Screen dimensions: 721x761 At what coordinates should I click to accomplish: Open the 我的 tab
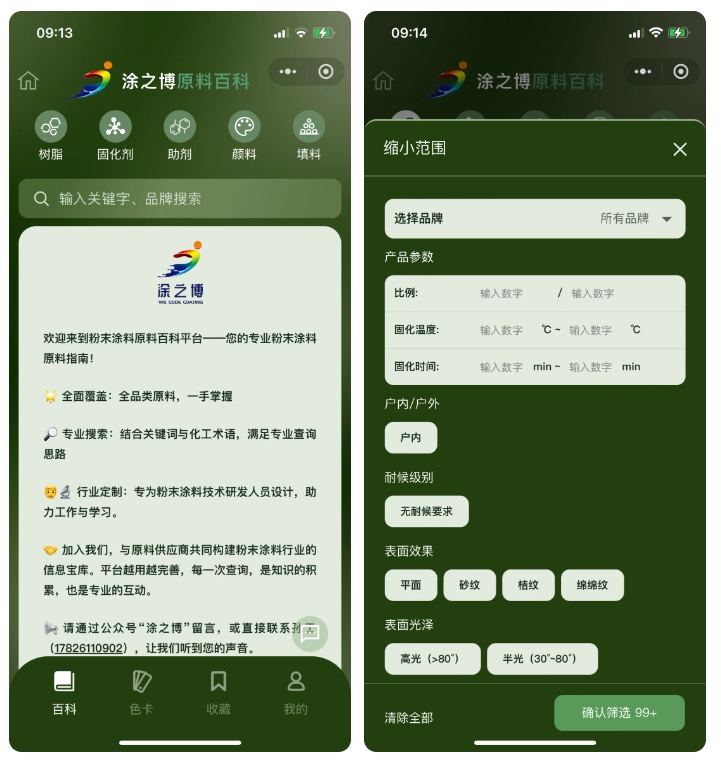click(x=295, y=692)
